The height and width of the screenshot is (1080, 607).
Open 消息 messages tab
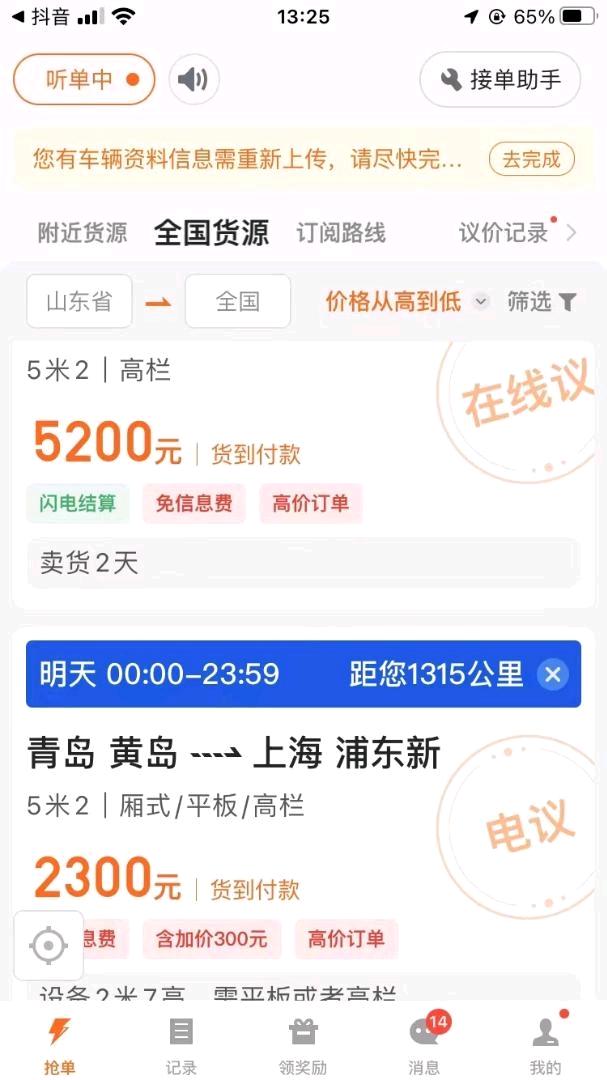424,1045
